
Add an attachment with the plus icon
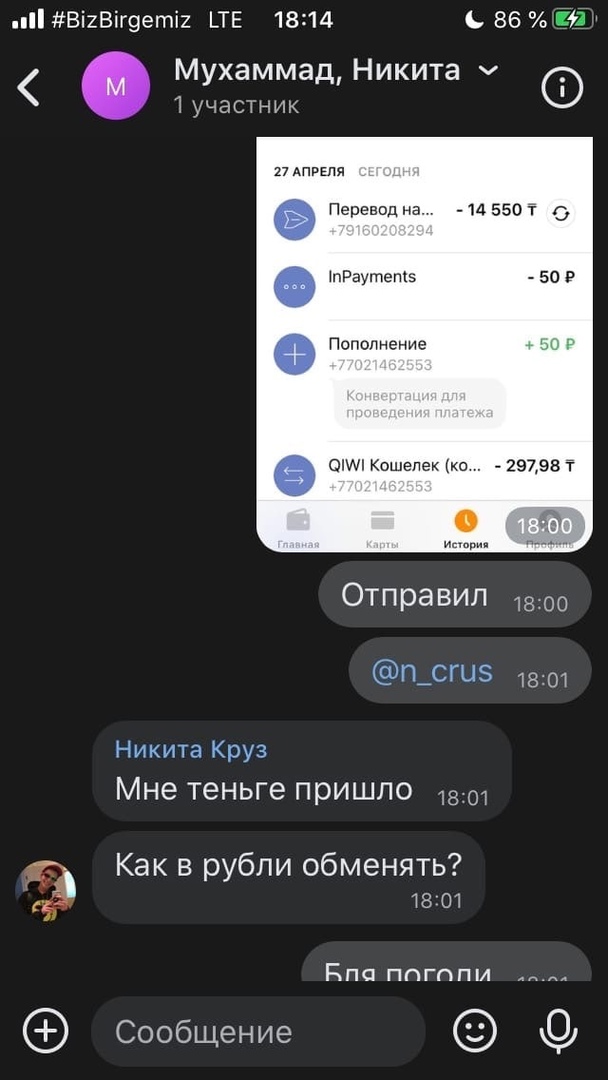[x=46, y=1030]
